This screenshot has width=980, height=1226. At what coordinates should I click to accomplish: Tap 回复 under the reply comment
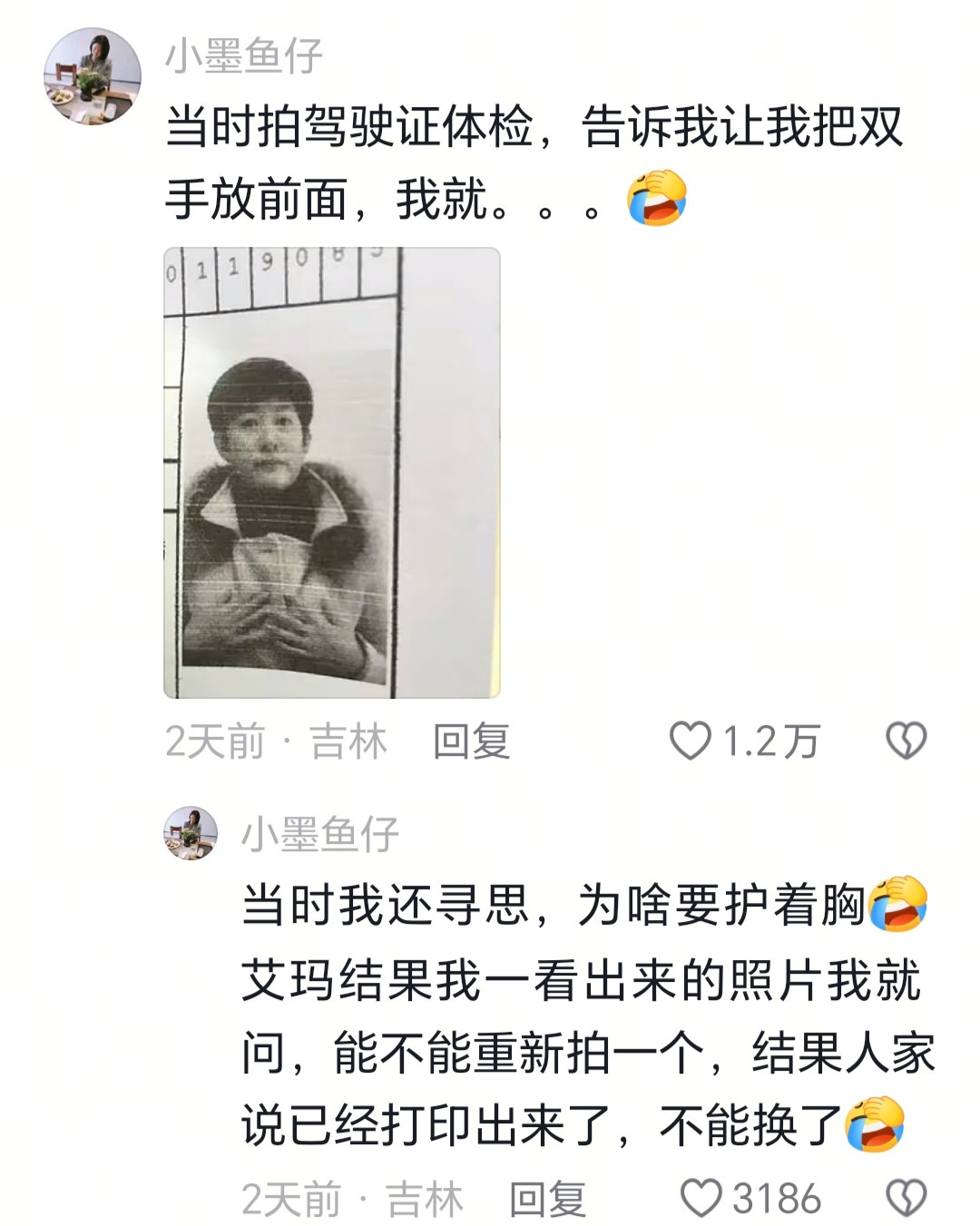coord(548,1198)
